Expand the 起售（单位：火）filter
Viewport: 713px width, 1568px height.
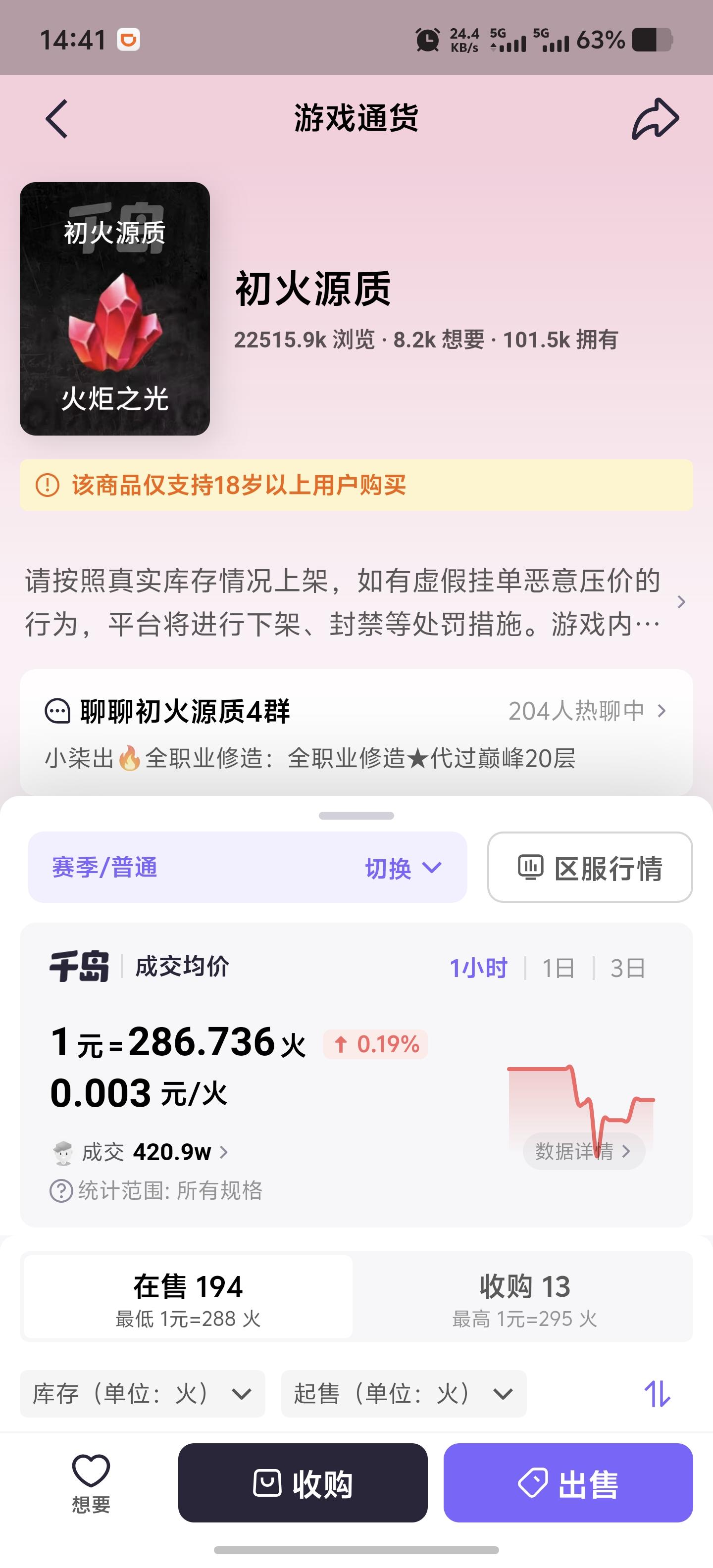pyautogui.click(x=403, y=1394)
